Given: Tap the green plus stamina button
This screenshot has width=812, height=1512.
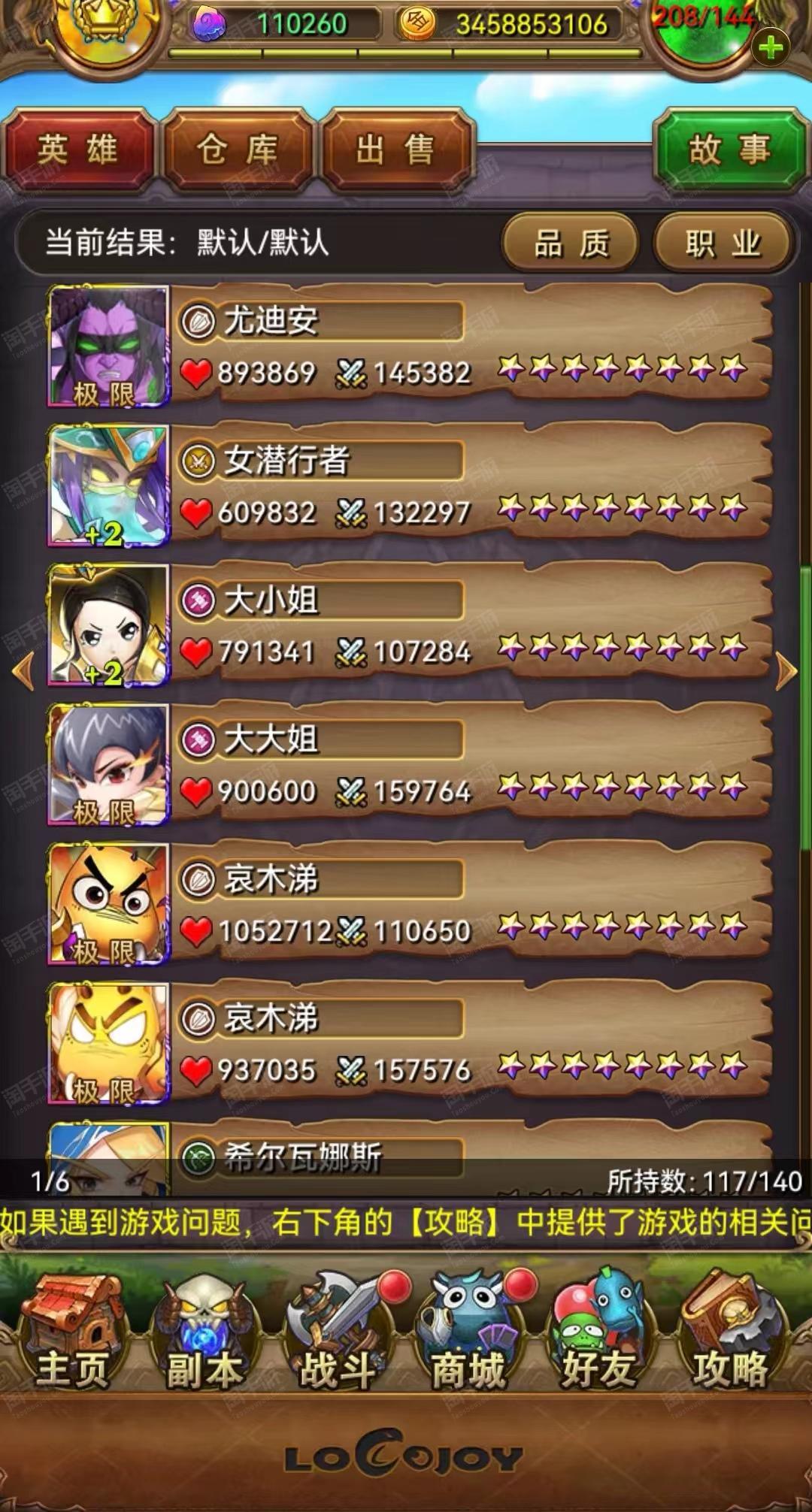Looking at the screenshot, I should click(771, 49).
